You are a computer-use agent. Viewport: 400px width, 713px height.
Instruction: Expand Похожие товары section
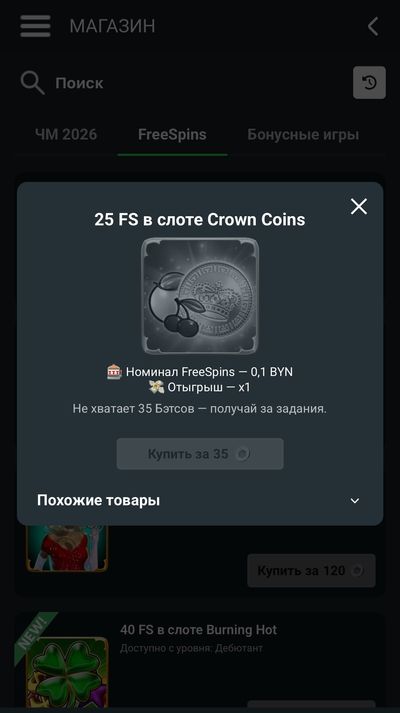point(200,501)
